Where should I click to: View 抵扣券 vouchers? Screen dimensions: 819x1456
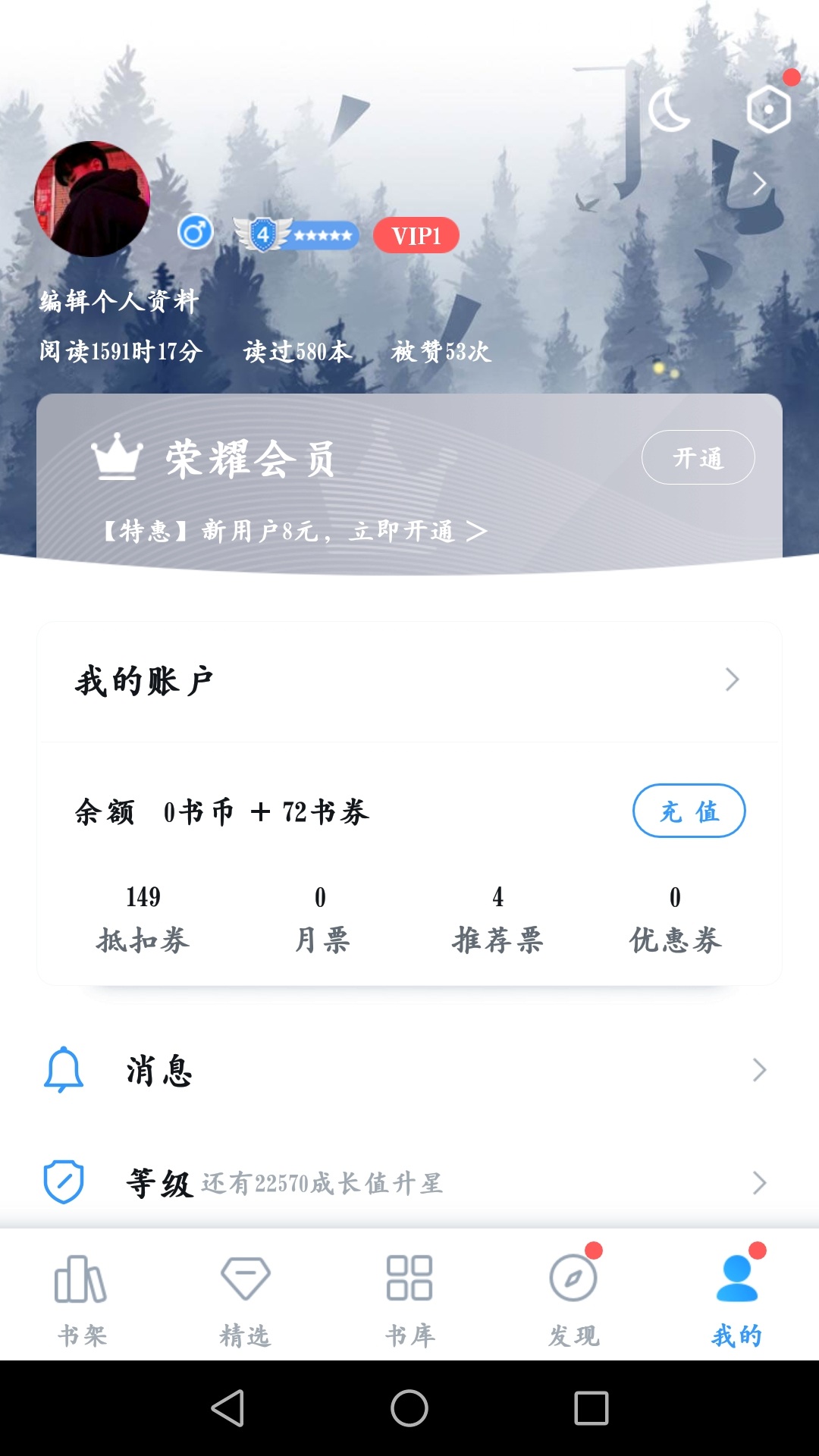[x=143, y=920]
